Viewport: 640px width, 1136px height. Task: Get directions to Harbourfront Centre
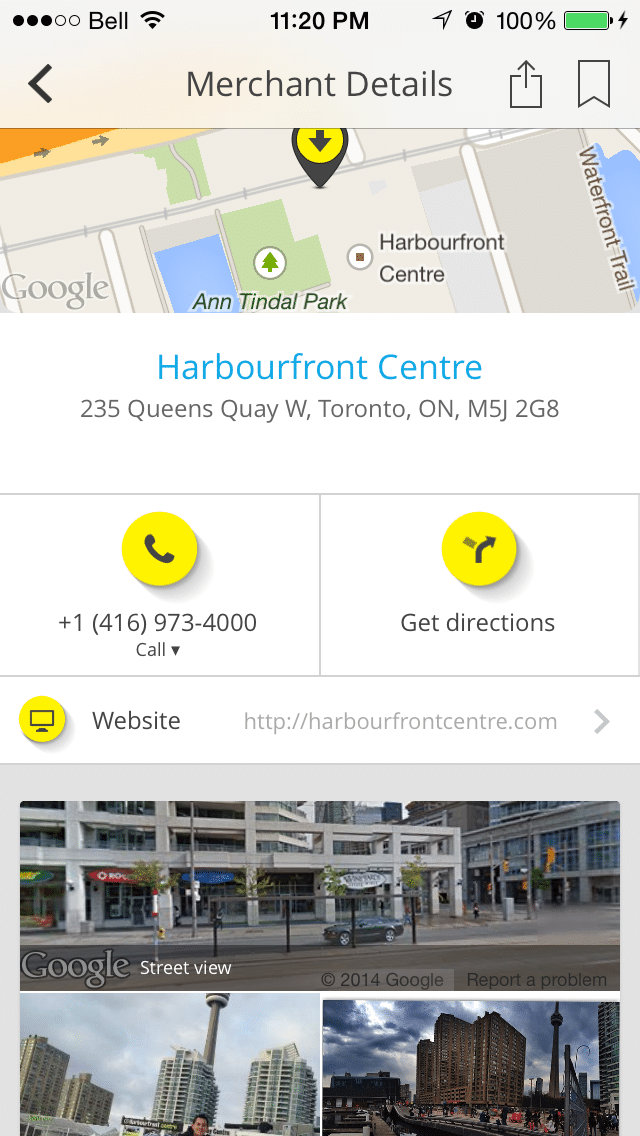(x=480, y=585)
